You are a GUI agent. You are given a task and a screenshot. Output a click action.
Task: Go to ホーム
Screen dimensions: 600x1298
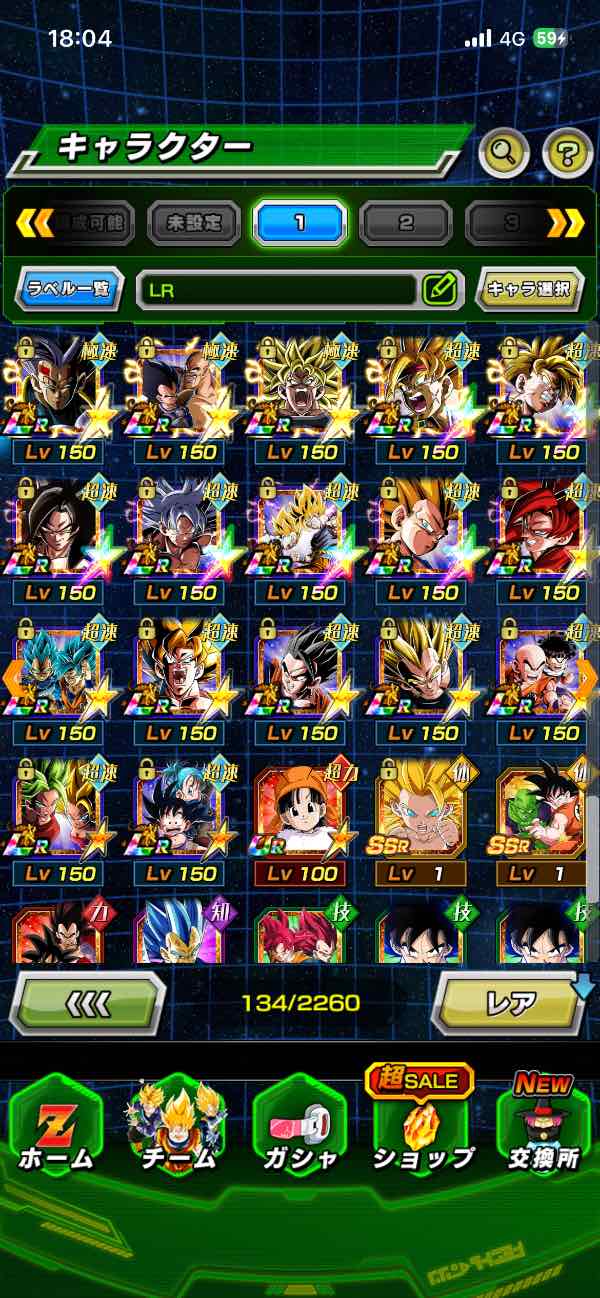click(x=56, y=1130)
